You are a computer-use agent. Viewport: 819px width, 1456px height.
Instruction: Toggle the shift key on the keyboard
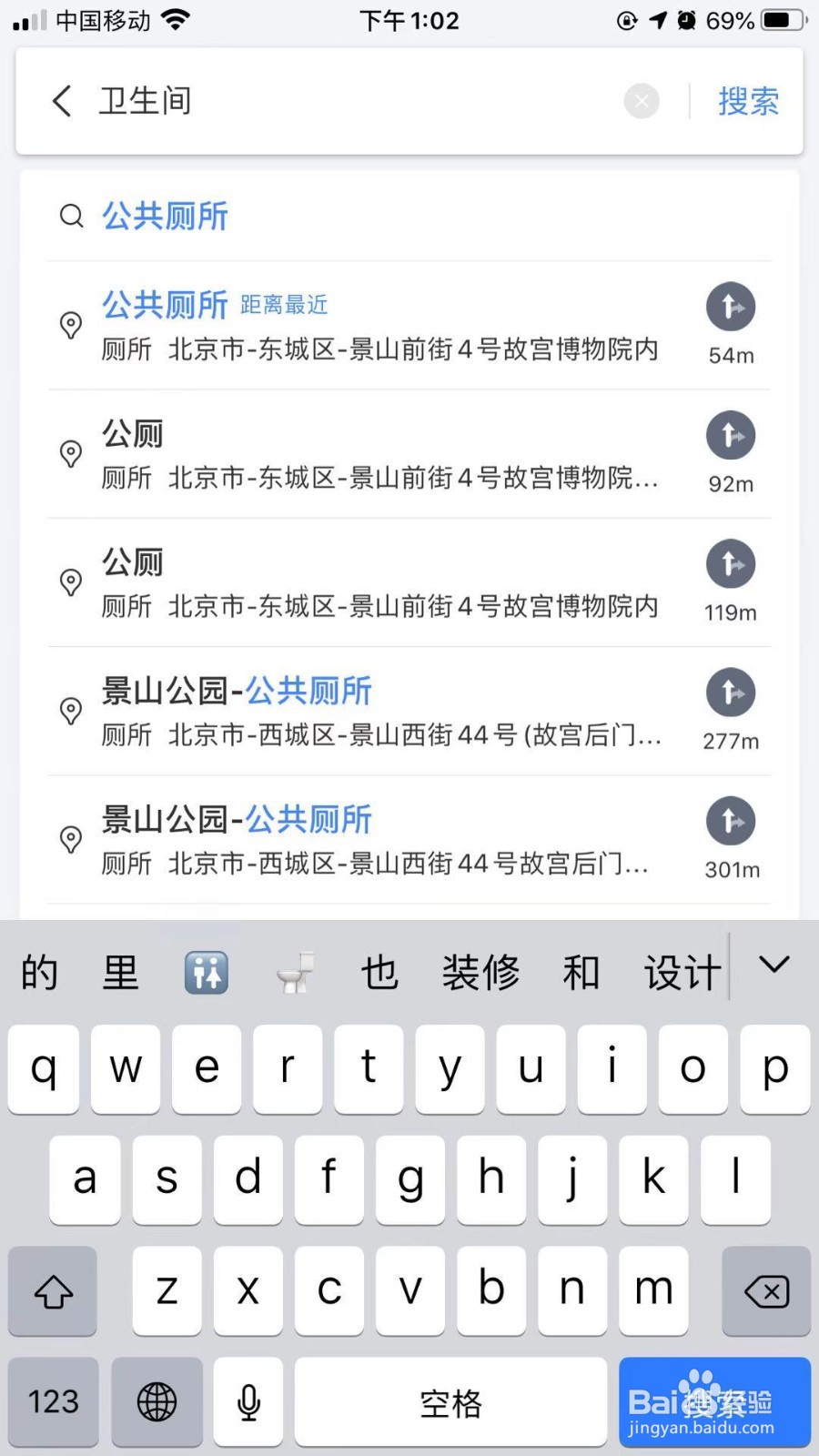click(52, 1290)
